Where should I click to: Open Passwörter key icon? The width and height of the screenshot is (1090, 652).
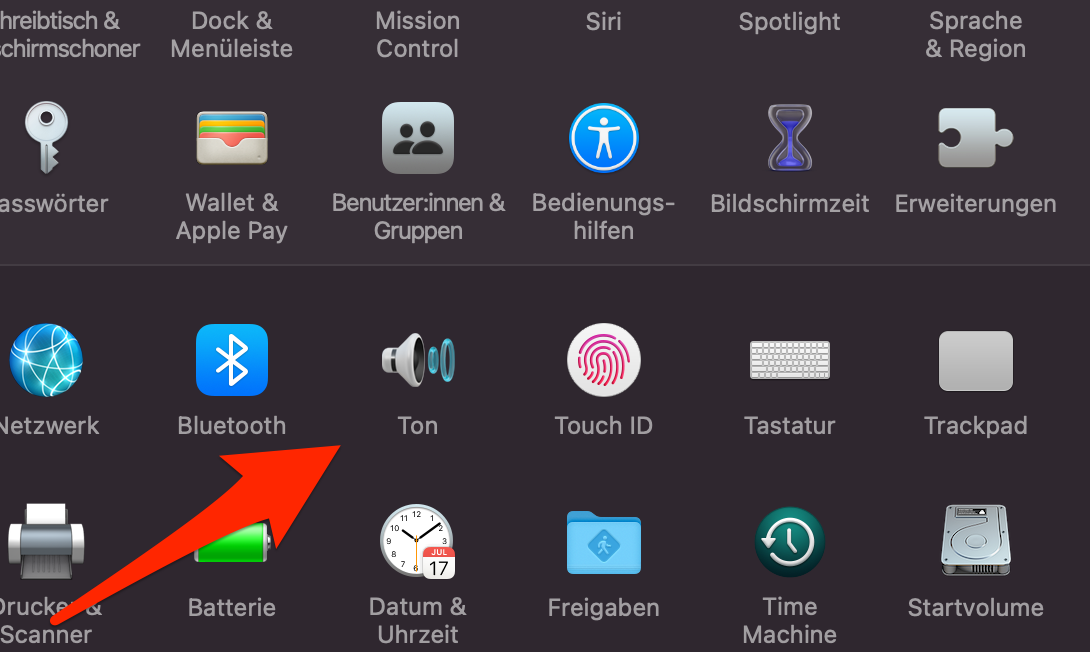tap(46, 138)
